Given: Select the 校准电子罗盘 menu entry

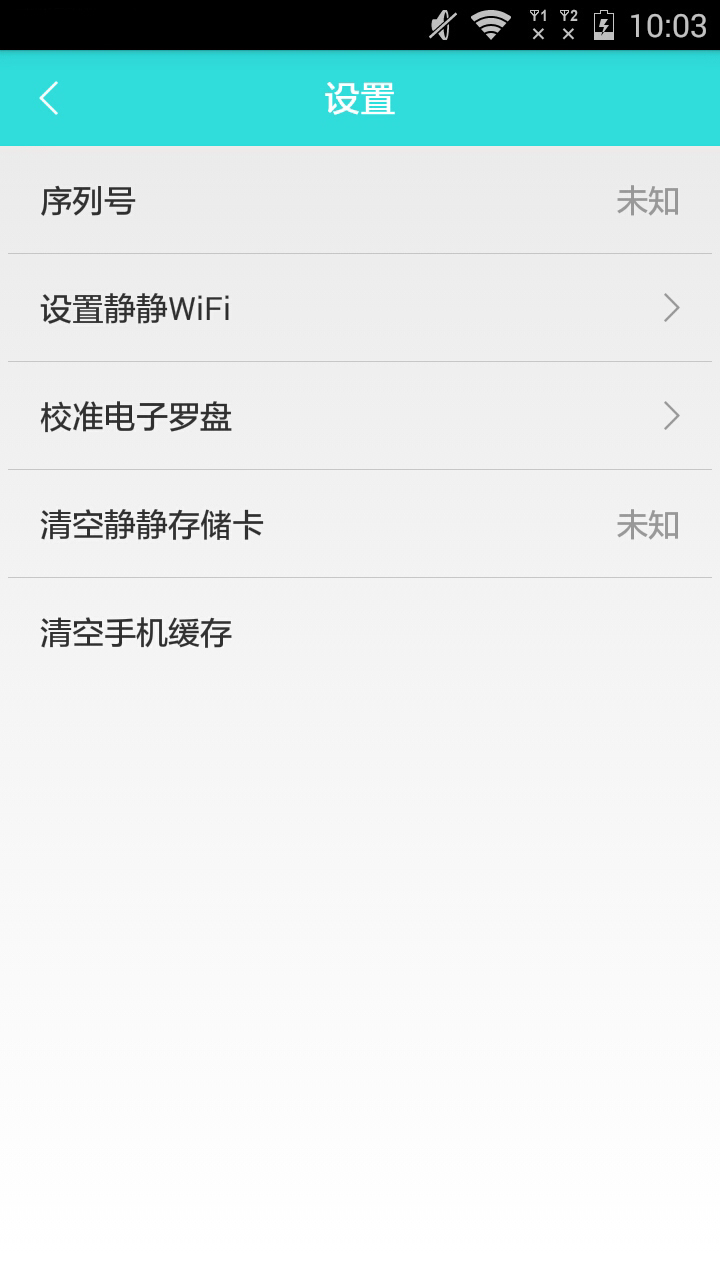Looking at the screenshot, I should pyautogui.click(x=360, y=416).
